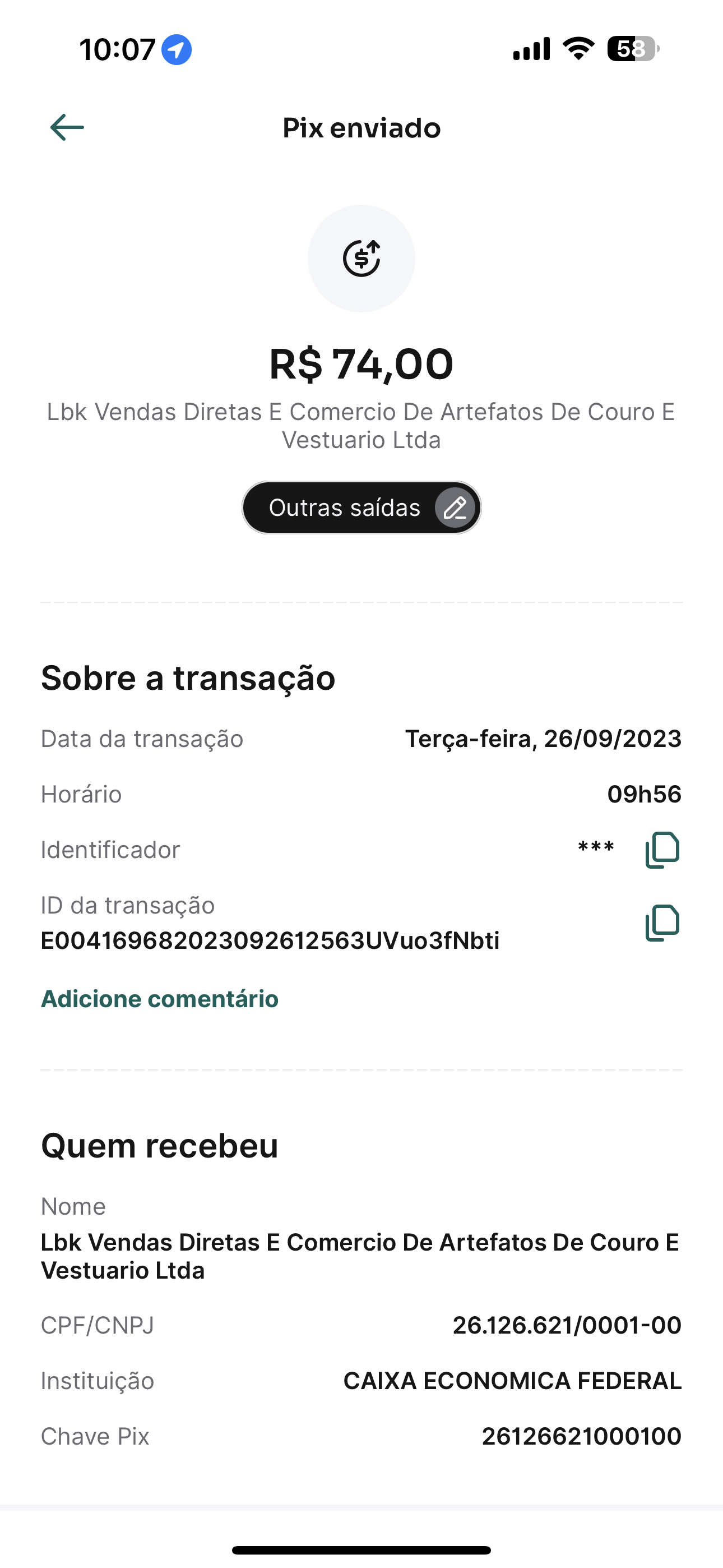
Task: Copy the ID da transação code
Action: point(661,923)
